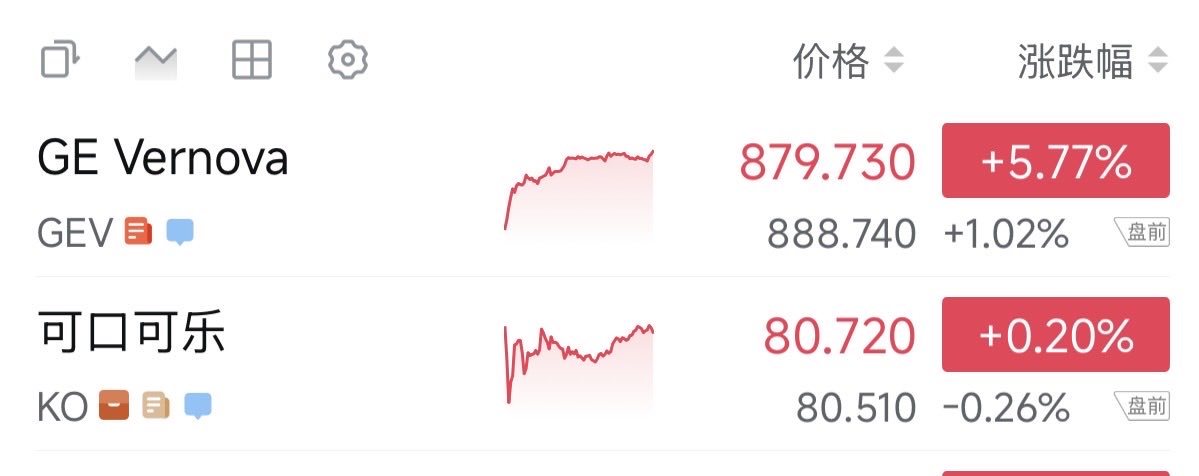This screenshot has width=1199, height=476.
Task: Switch to grid layout view
Action: click(x=251, y=61)
